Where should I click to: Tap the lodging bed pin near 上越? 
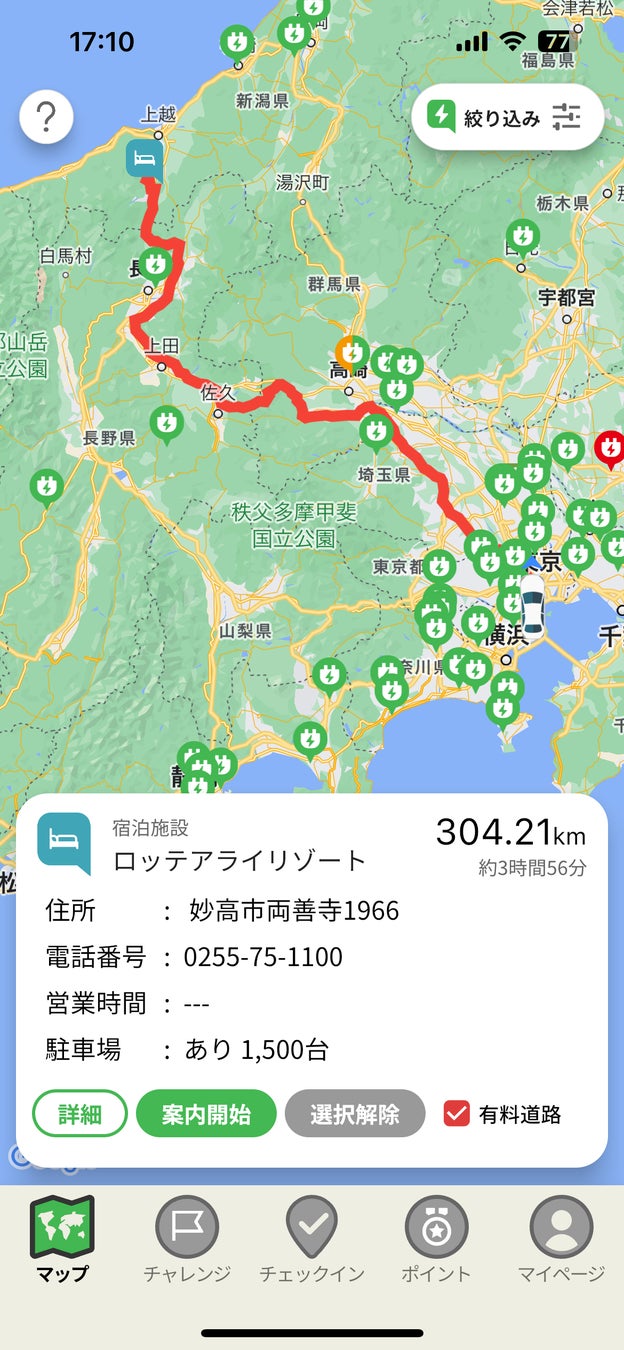[x=145, y=159]
